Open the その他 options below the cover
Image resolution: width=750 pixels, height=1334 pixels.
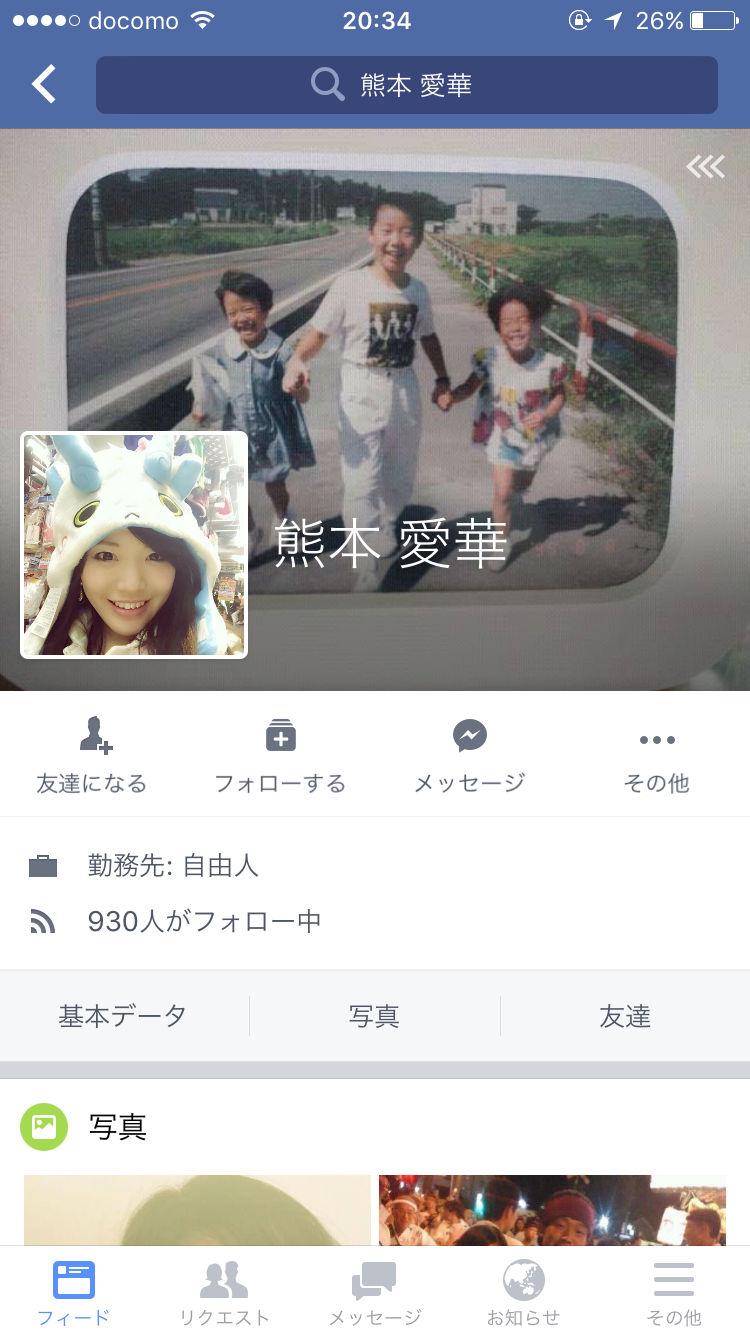coord(657,757)
